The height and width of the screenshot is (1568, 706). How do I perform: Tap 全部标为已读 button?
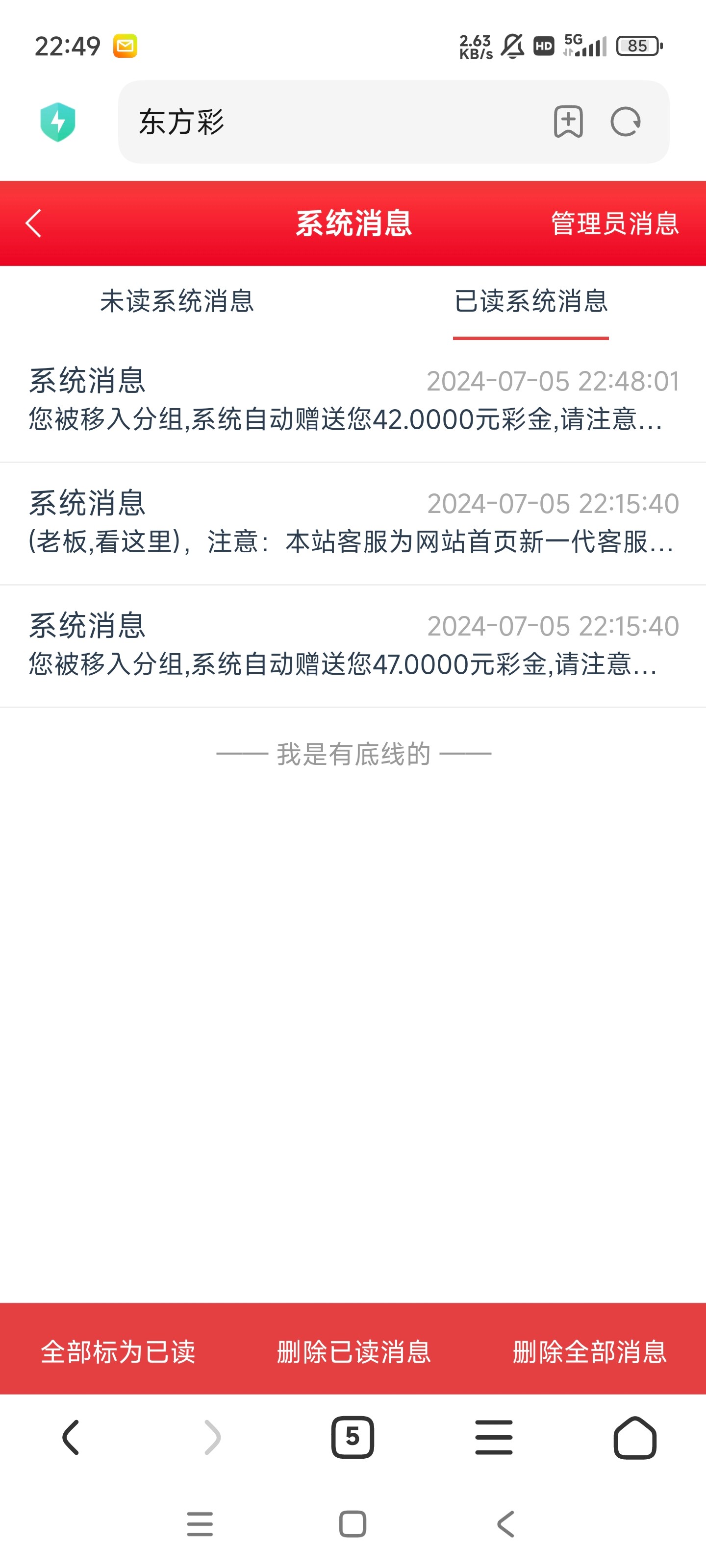tap(118, 1351)
